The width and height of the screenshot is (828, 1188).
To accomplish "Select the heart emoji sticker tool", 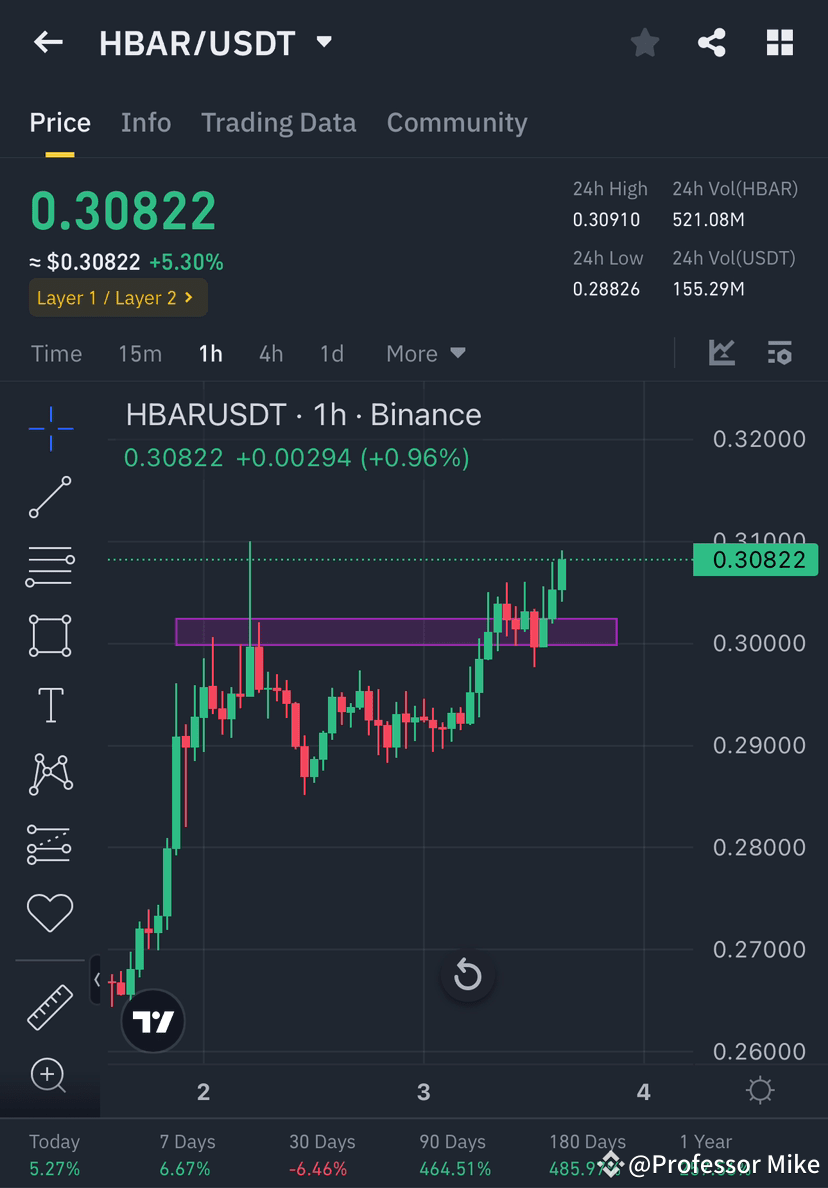I will [50, 912].
